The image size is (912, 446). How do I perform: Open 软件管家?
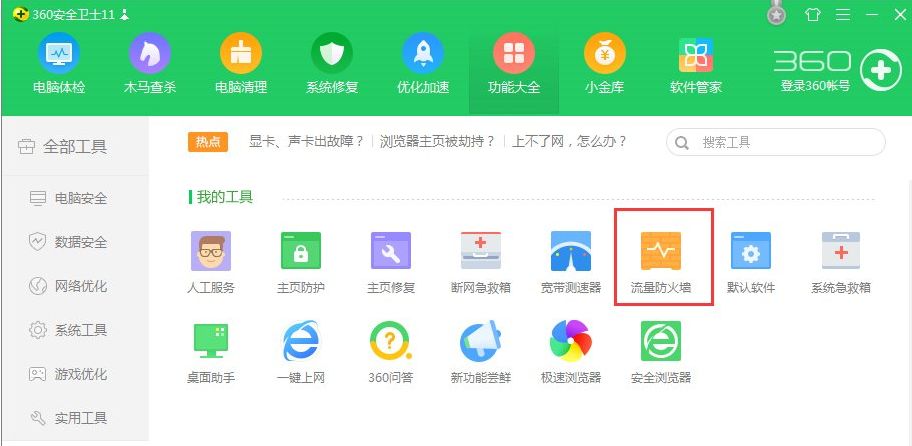pyautogui.click(x=695, y=63)
